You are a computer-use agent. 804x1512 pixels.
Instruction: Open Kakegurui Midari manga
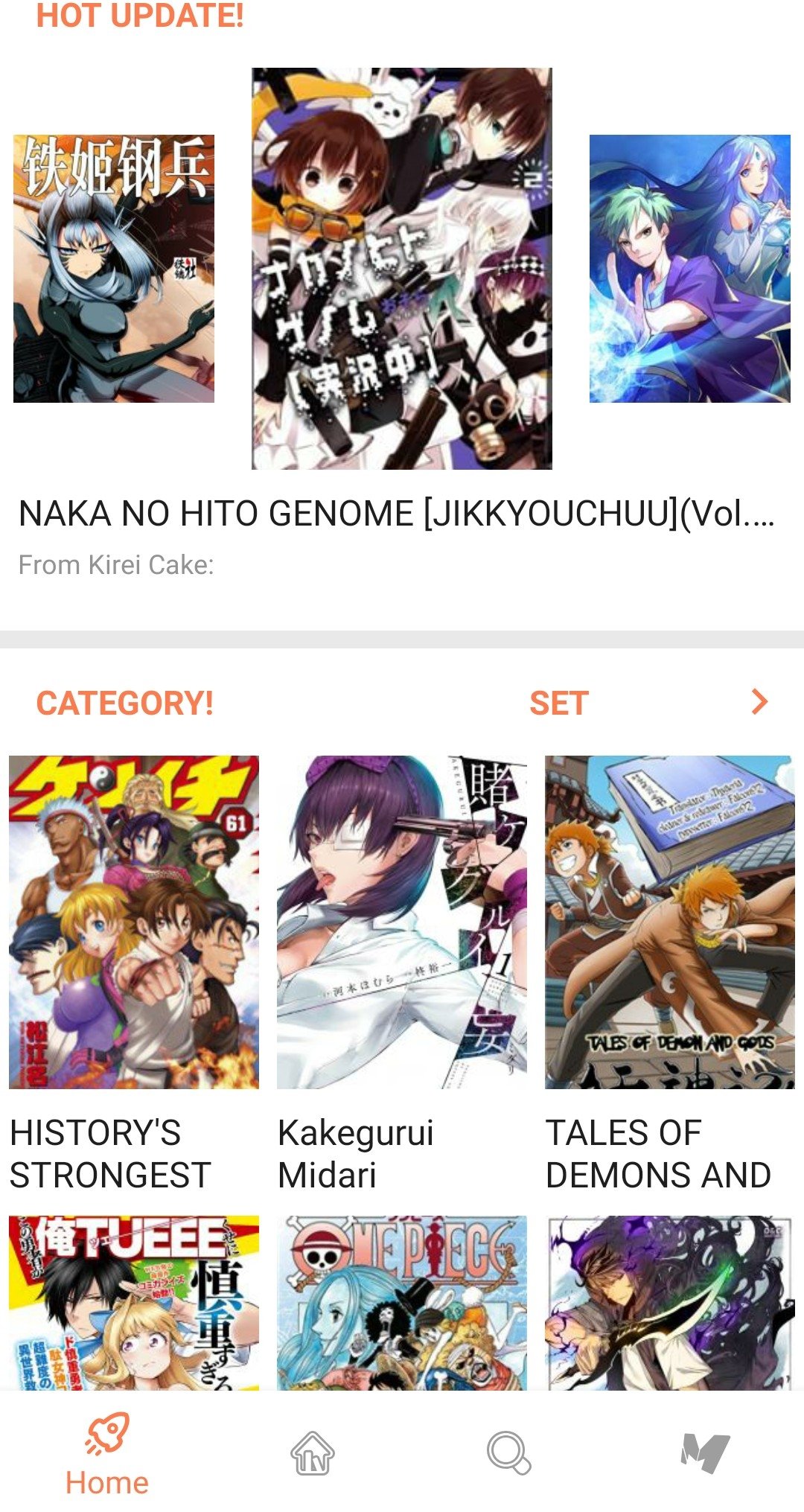point(402,922)
